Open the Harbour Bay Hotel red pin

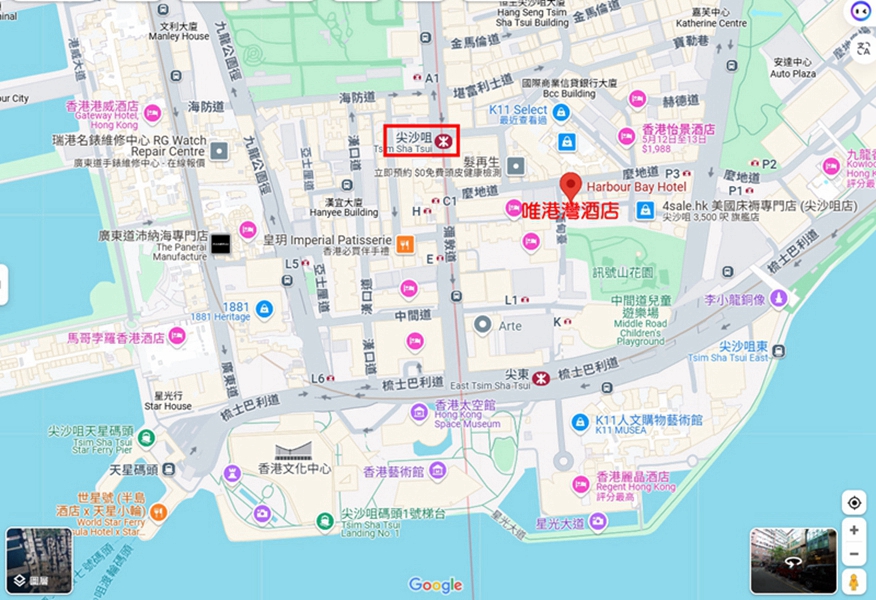coord(570,187)
